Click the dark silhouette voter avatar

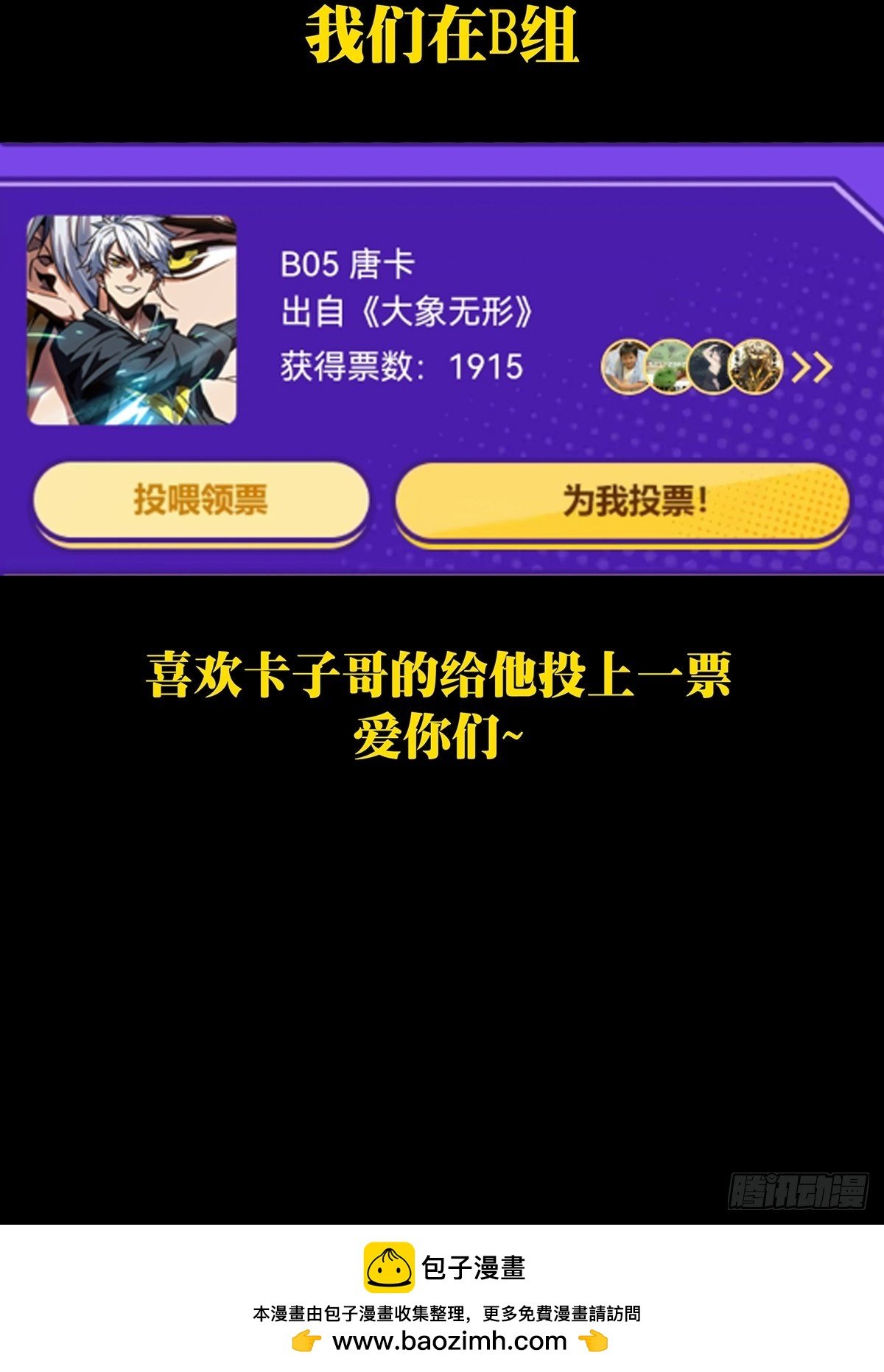coord(711,366)
